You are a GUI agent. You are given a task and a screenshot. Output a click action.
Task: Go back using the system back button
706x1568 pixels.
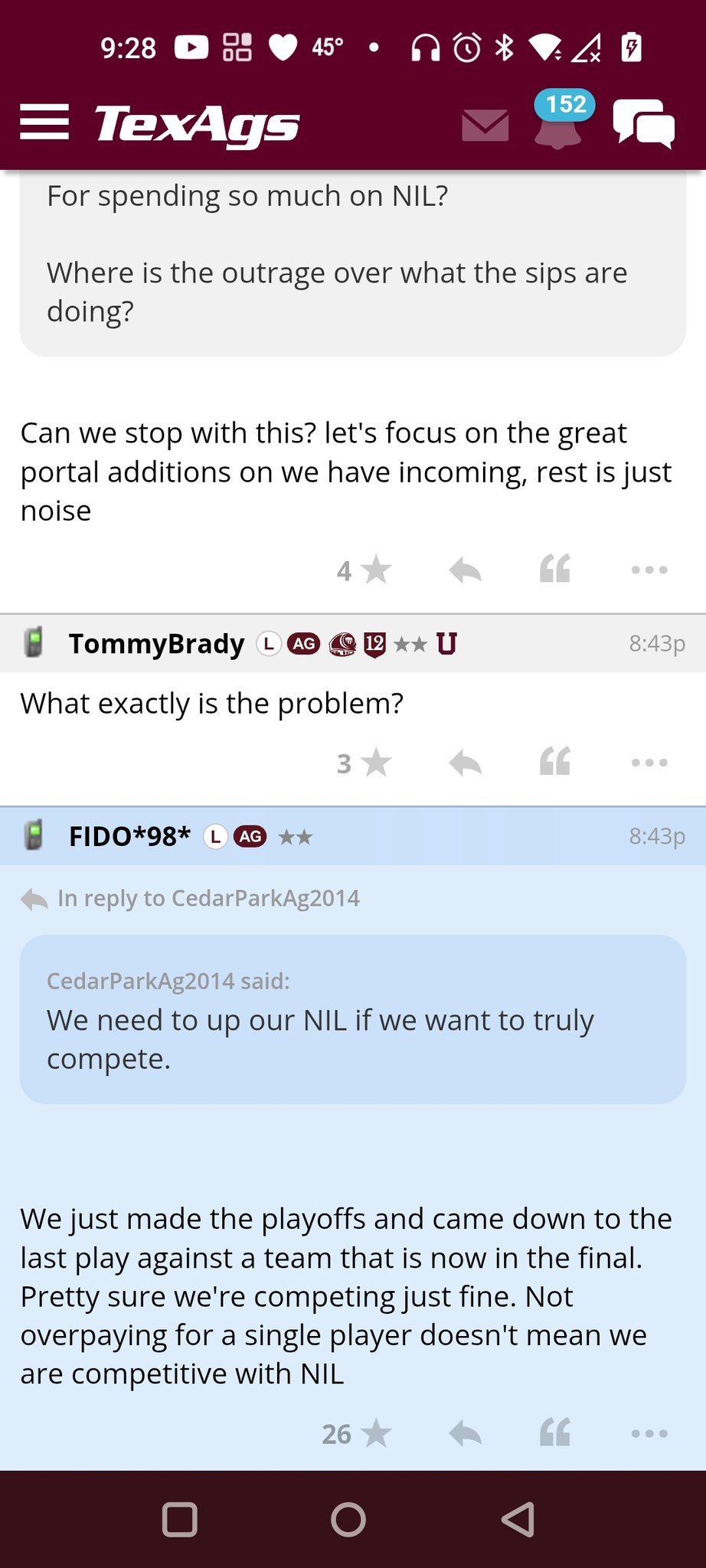tap(518, 1520)
